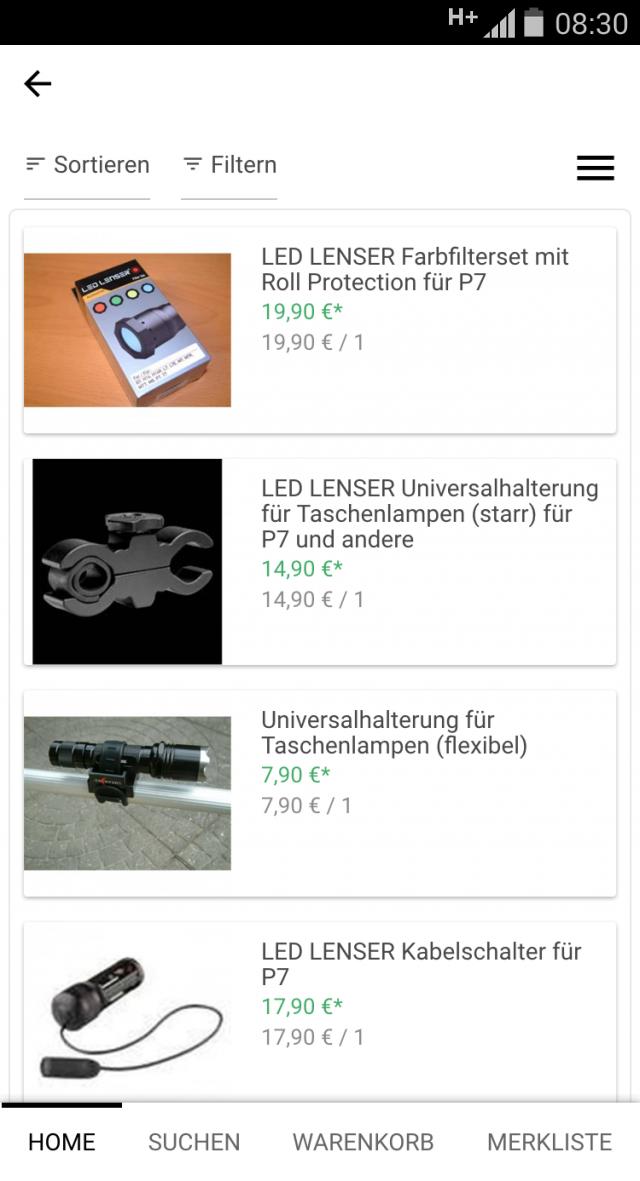This screenshot has height=1181, width=640.
Task: Select LED LENSER Kabelschalter für P7
Action: 320,1010
